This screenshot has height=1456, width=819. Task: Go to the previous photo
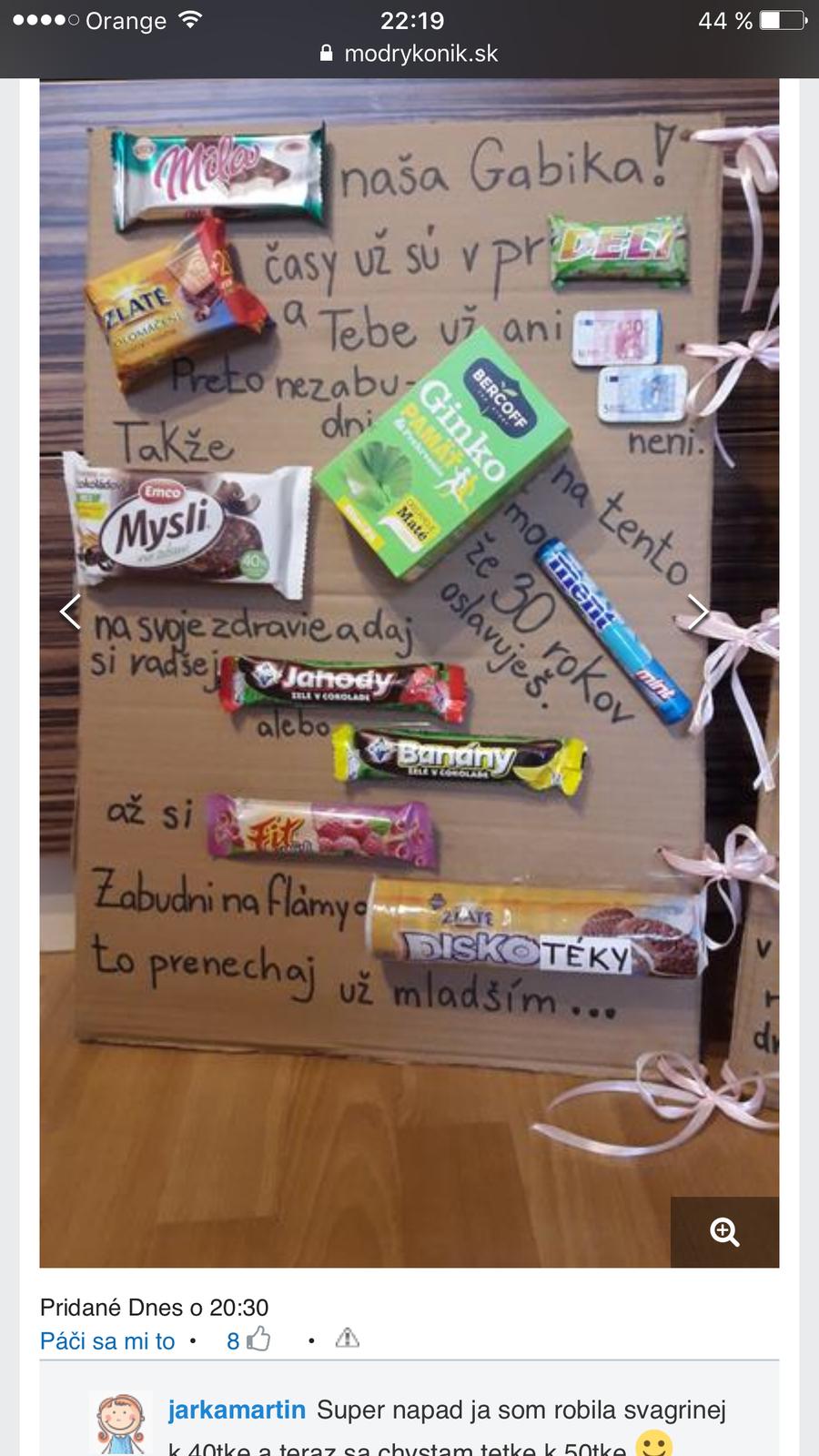pos(71,612)
